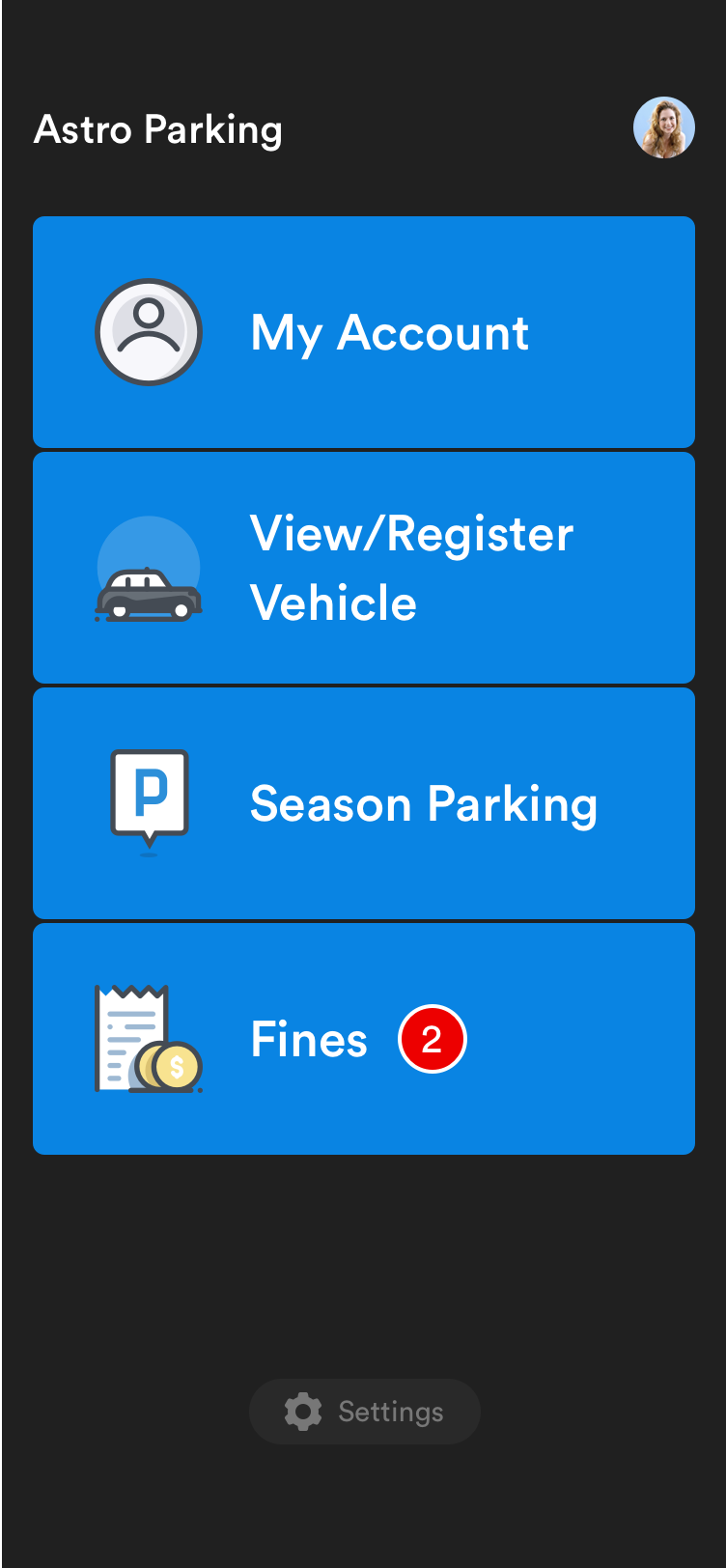The width and height of the screenshot is (726, 1568).
Task: Open the profile avatar picture
Action: tap(663, 127)
